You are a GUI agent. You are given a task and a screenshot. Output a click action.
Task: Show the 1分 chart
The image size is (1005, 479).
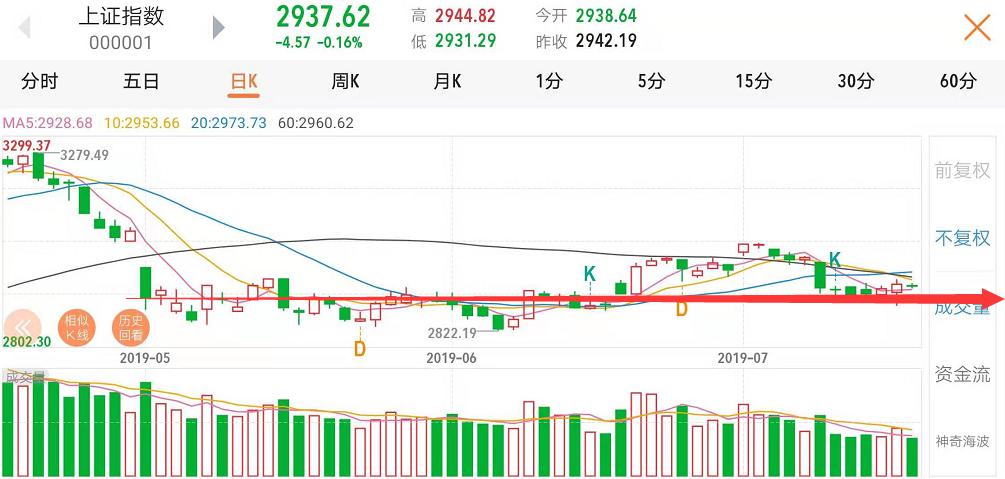548,82
